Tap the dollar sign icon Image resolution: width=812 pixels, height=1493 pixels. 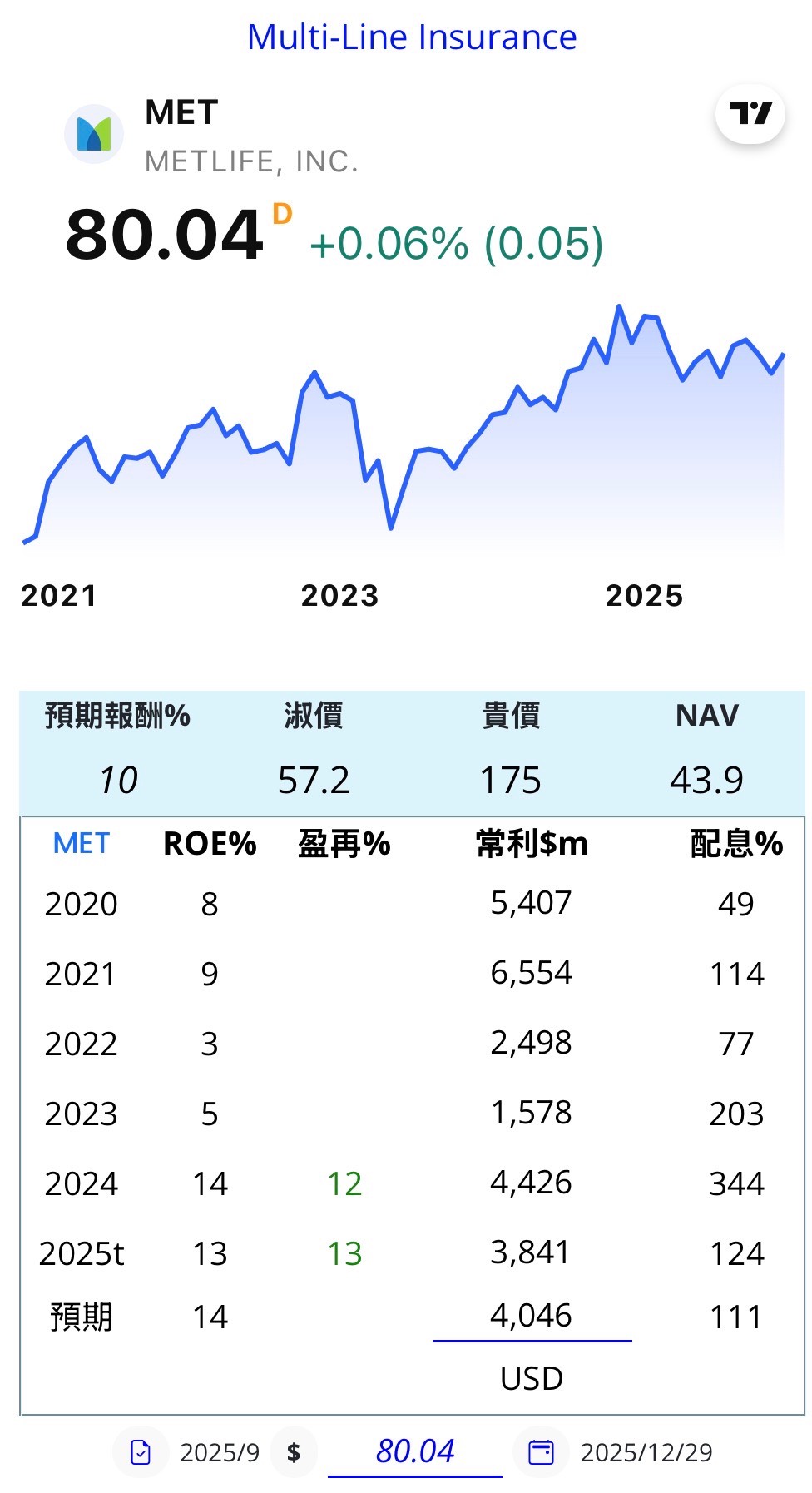(x=294, y=1452)
